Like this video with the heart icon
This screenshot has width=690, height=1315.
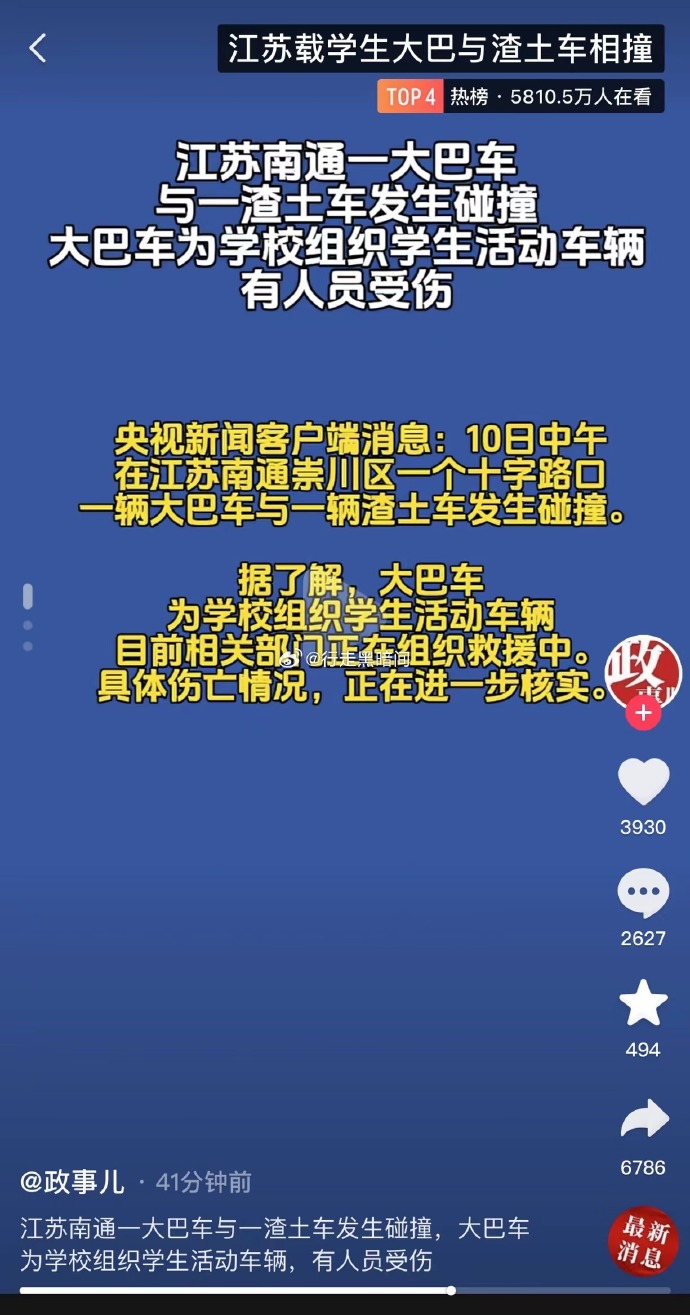pos(643,783)
